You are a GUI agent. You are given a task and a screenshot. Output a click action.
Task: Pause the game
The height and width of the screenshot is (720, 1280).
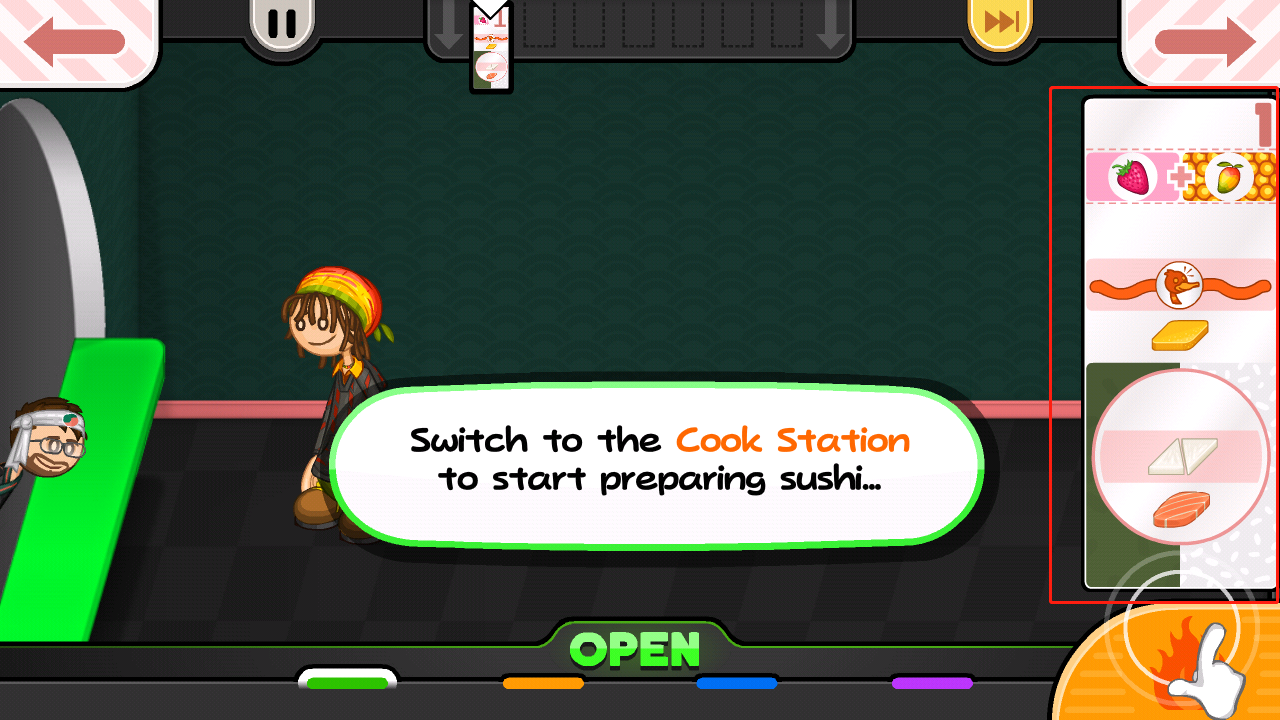[282, 24]
